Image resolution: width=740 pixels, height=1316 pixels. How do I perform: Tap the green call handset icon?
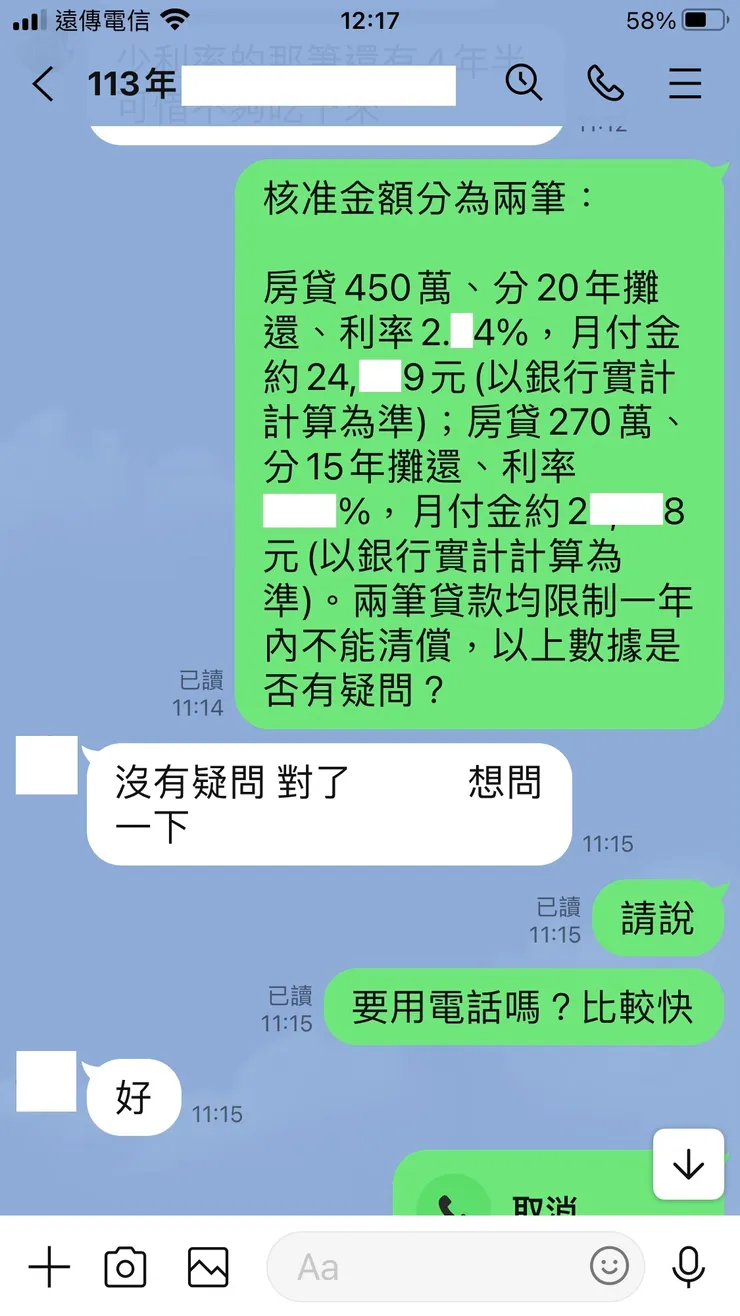click(x=449, y=1204)
